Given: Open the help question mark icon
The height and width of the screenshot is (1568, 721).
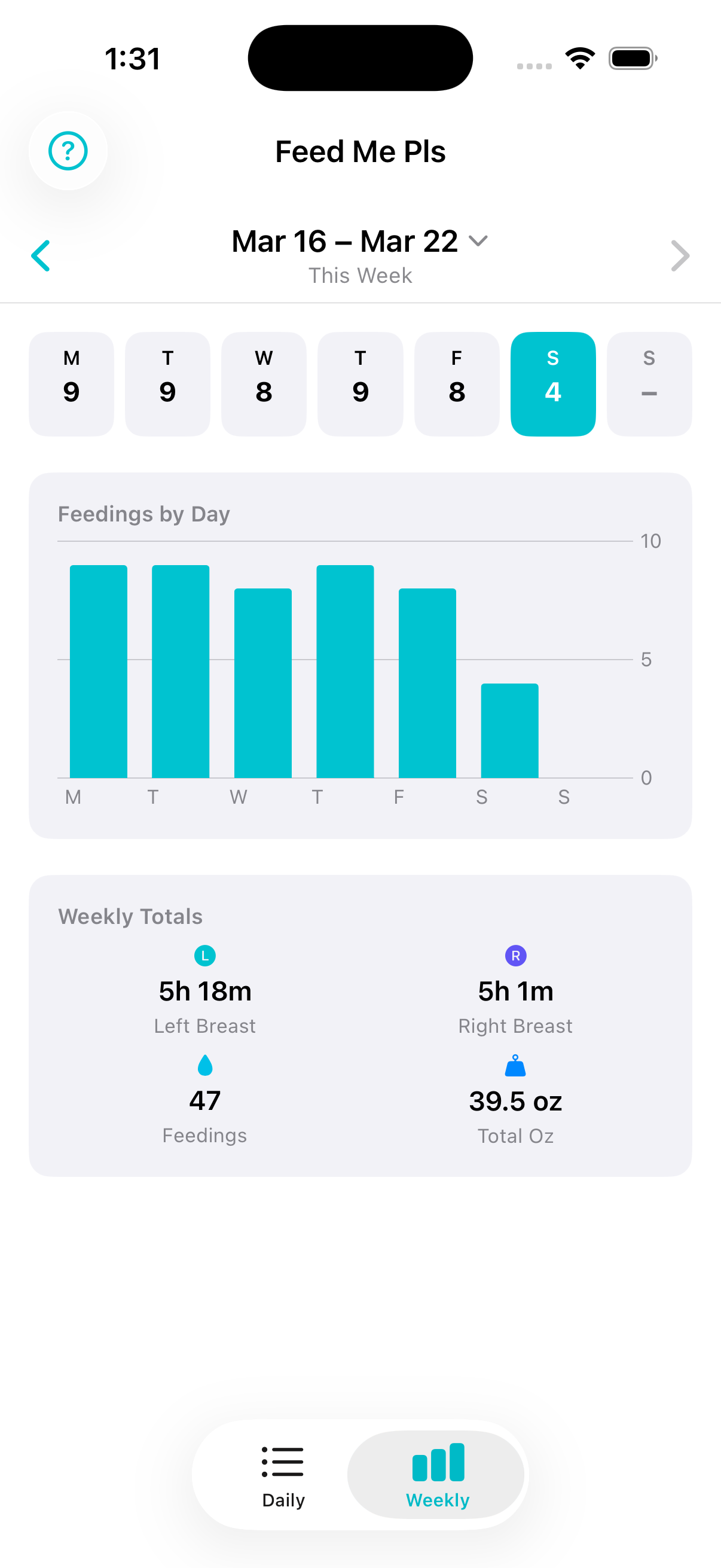Looking at the screenshot, I should tap(68, 150).
